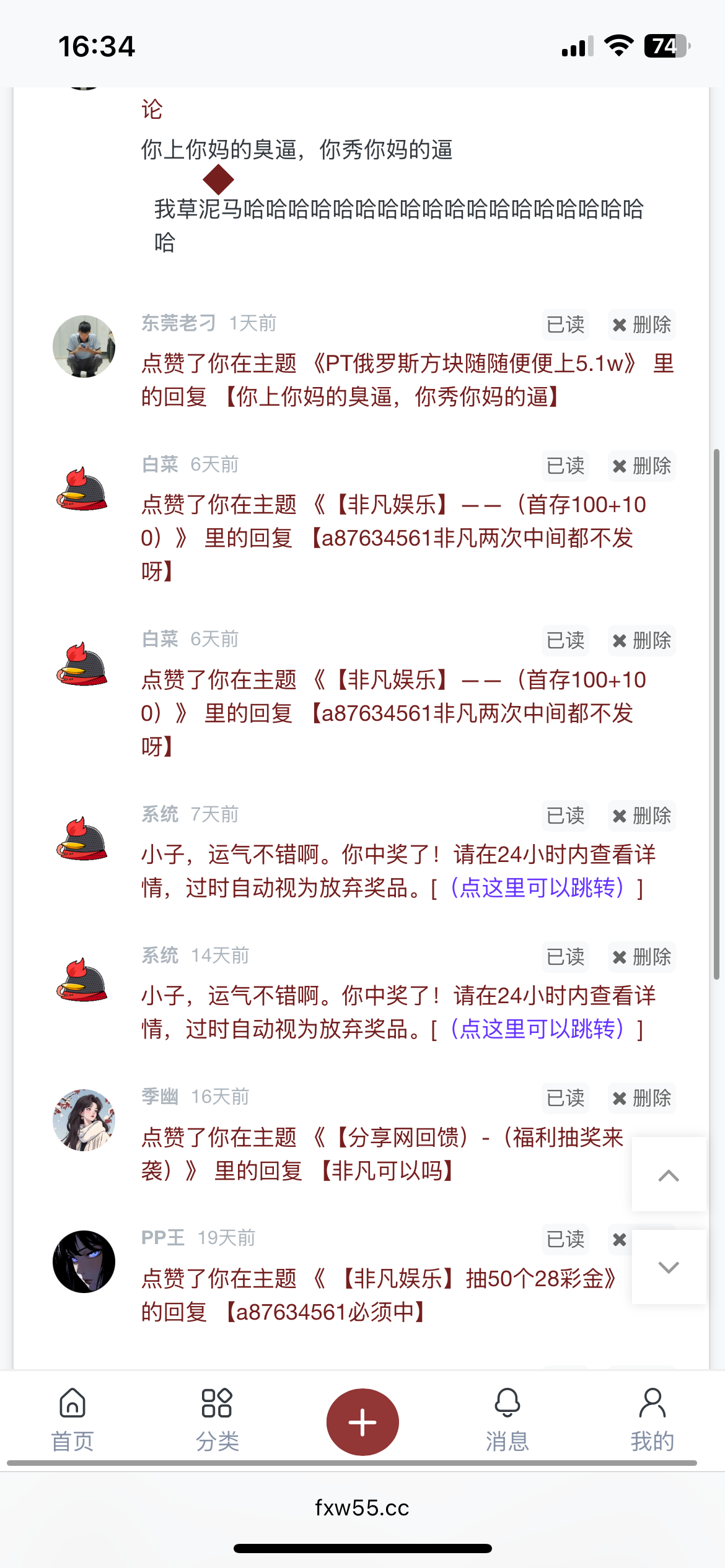
Task: Open the jump link in 14天前 system message
Action: point(537,1029)
